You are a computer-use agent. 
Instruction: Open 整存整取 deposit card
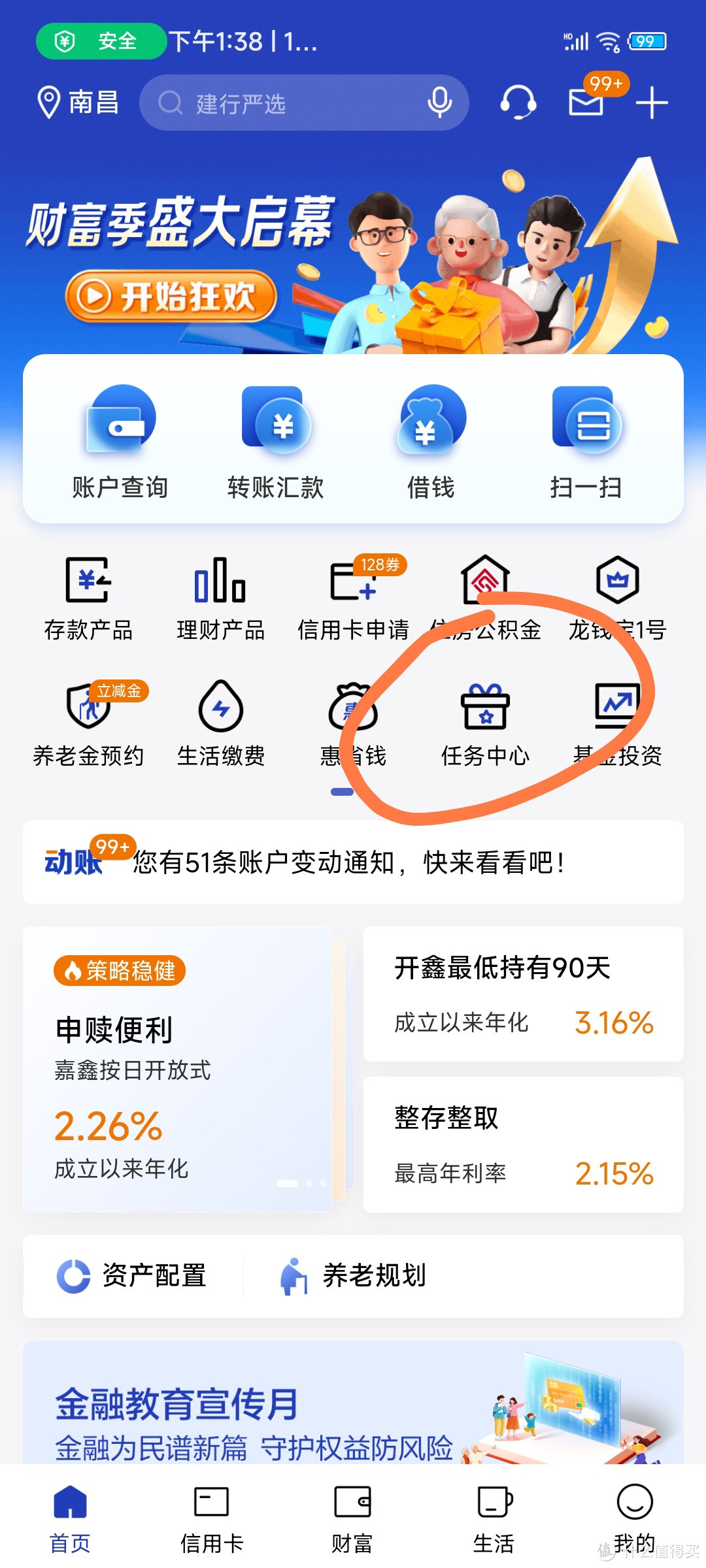523,1145
